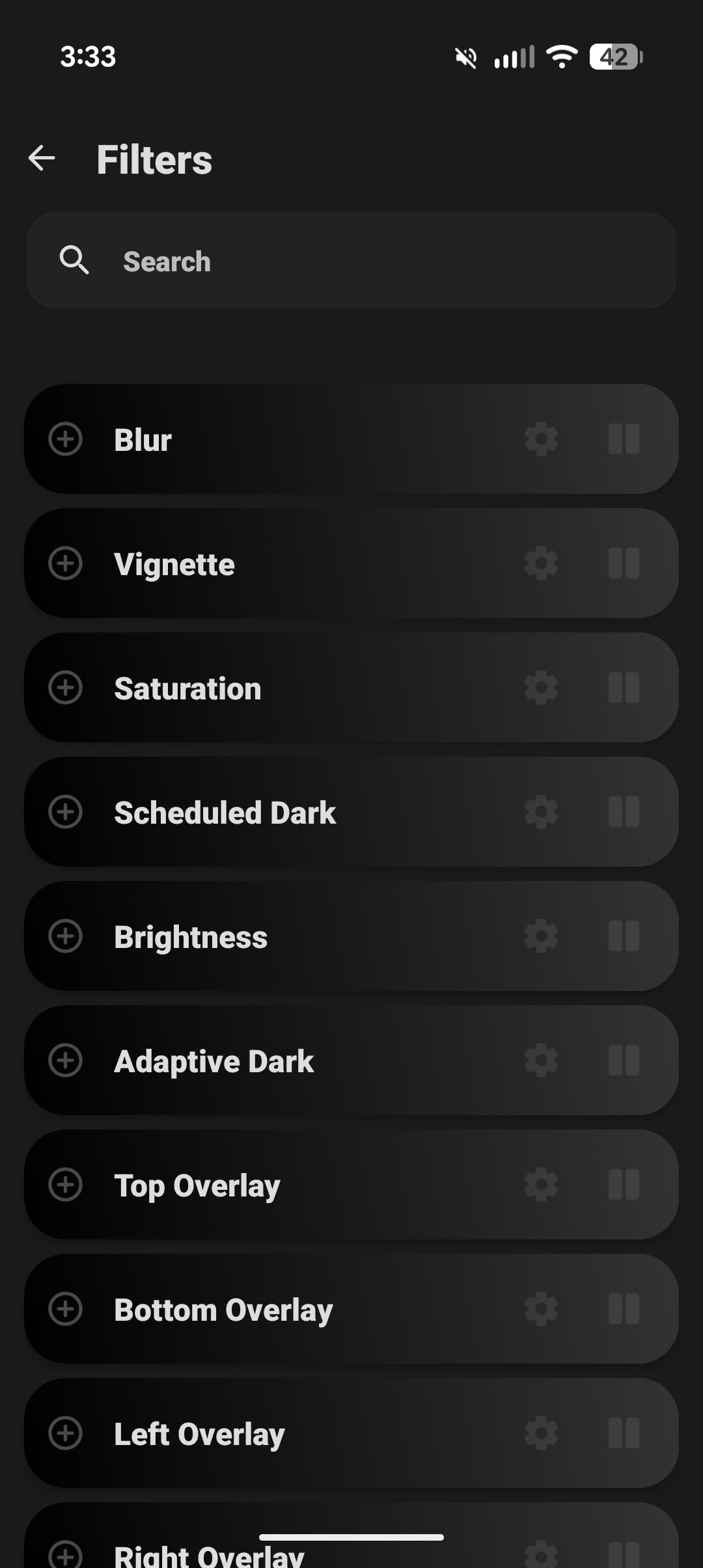Pause the Top Overlay filter

point(623,1185)
